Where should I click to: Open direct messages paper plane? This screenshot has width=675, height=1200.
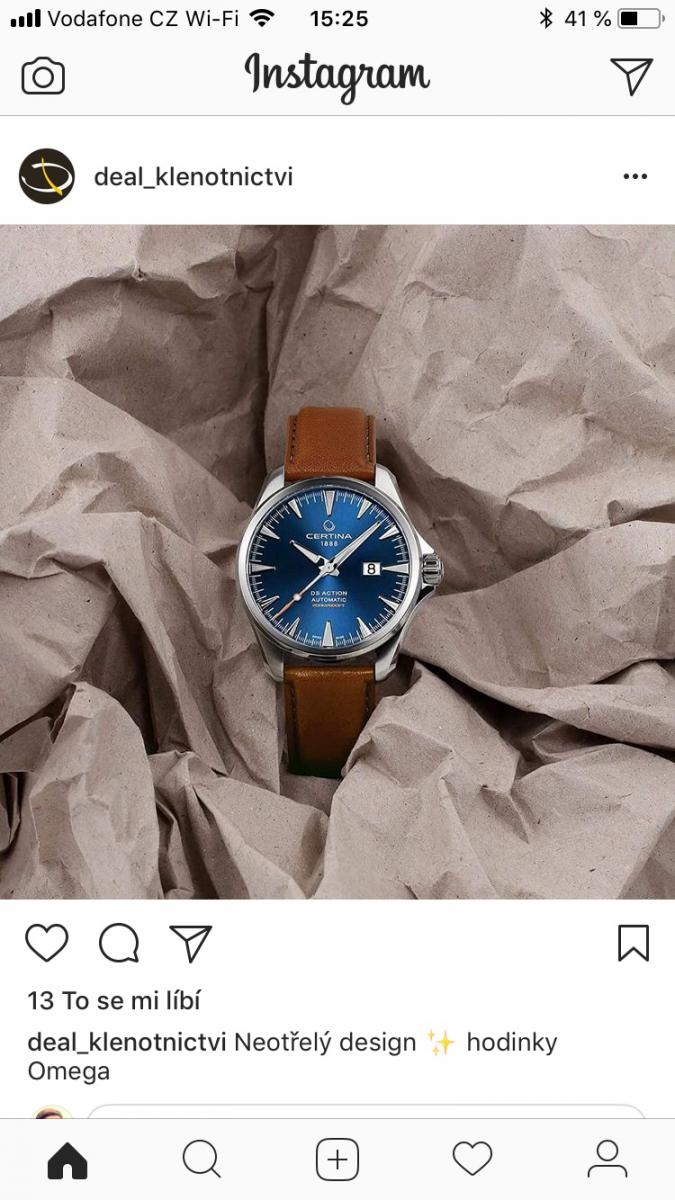[631, 77]
